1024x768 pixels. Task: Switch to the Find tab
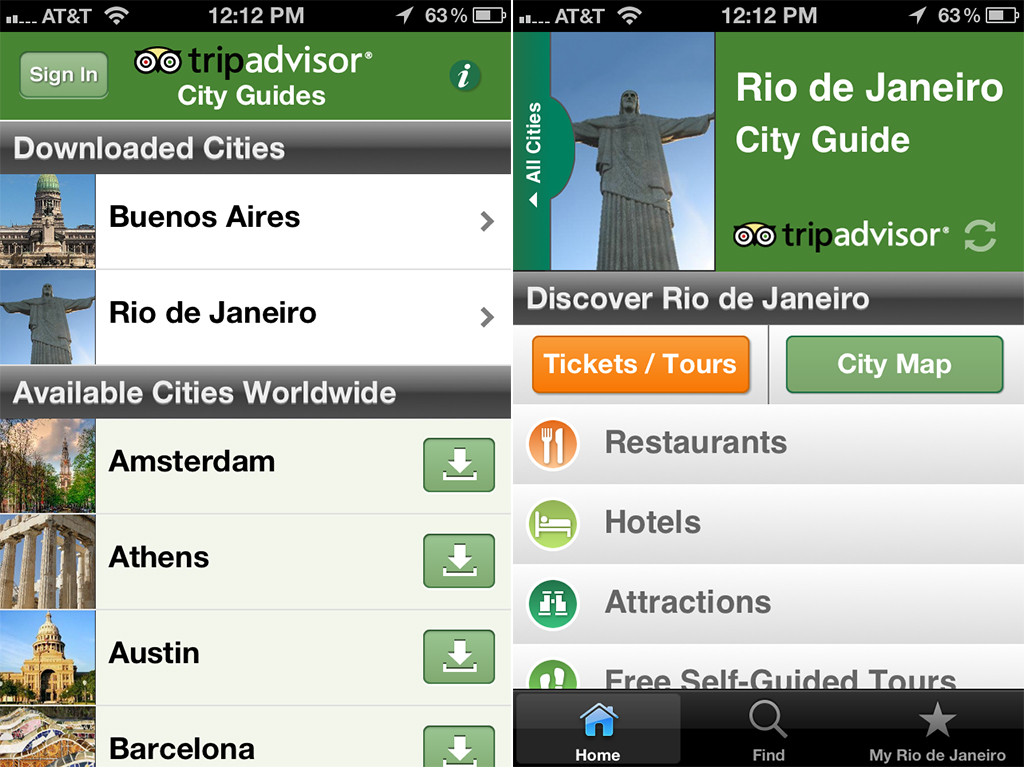(x=768, y=730)
